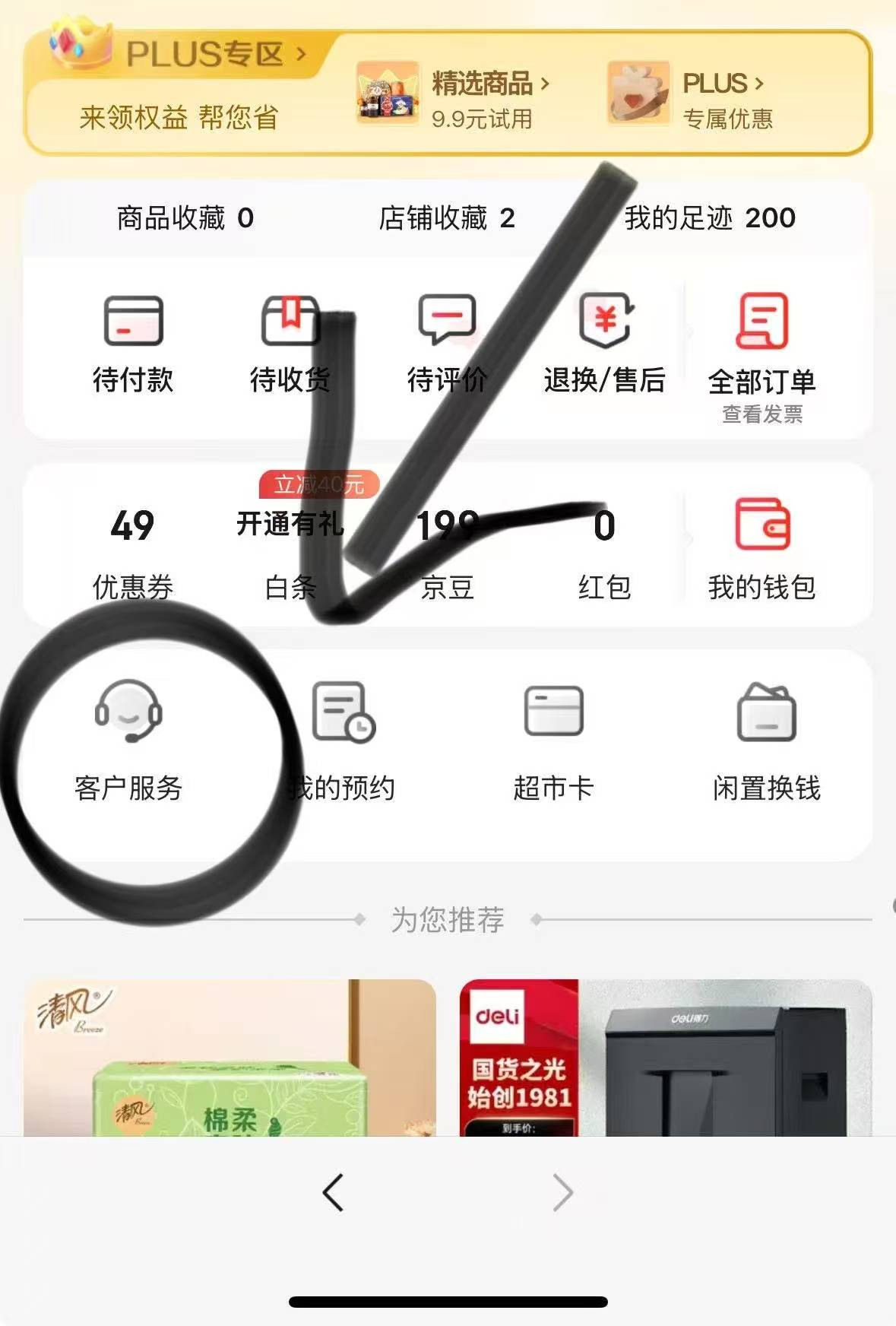This screenshot has width=896, height=1326.
Task: Go back with the browser back arrow
Action: 334,1192
